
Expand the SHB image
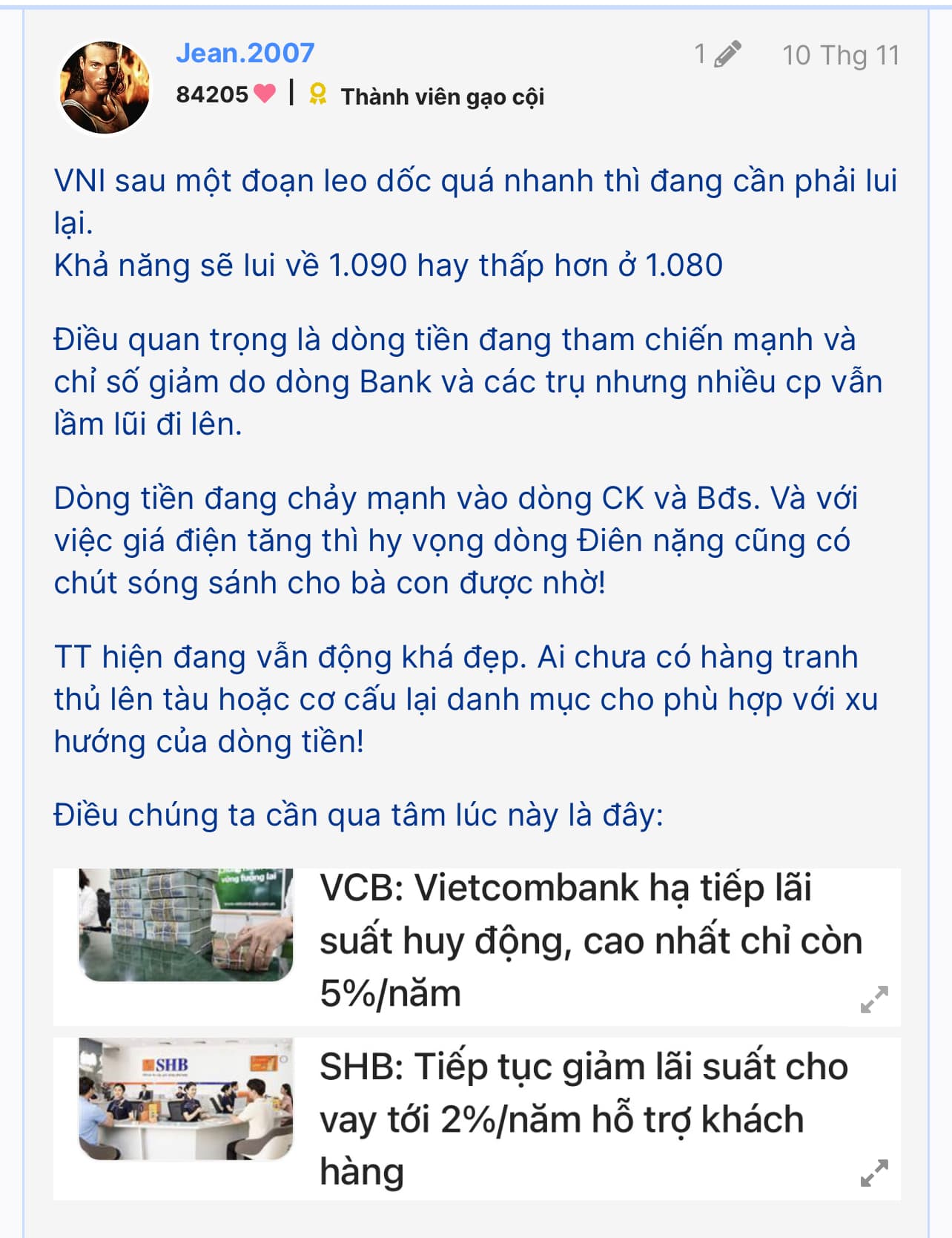(x=874, y=1173)
